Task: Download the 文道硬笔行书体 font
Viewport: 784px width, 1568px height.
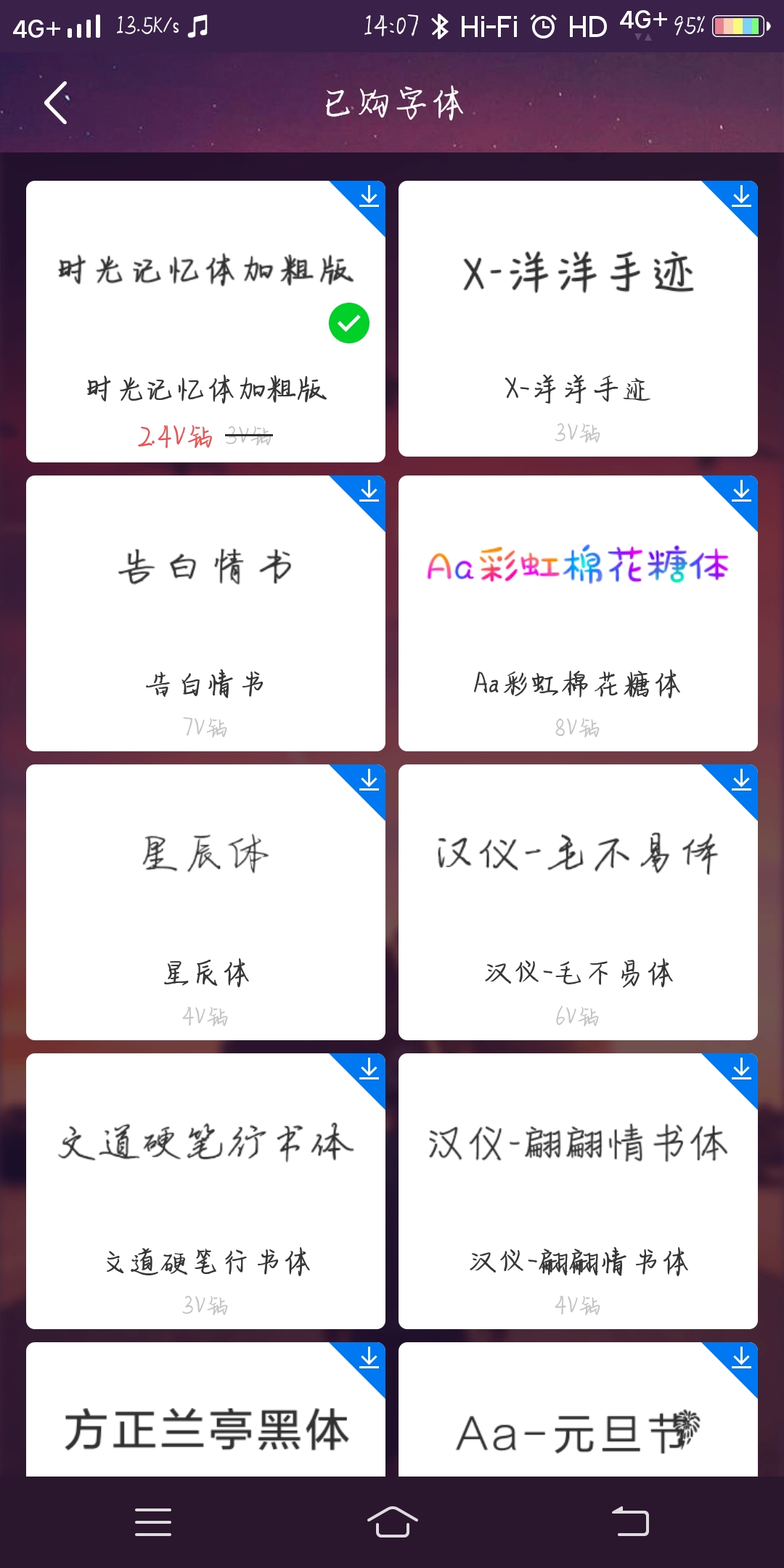Action: pyautogui.click(x=369, y=1070)
